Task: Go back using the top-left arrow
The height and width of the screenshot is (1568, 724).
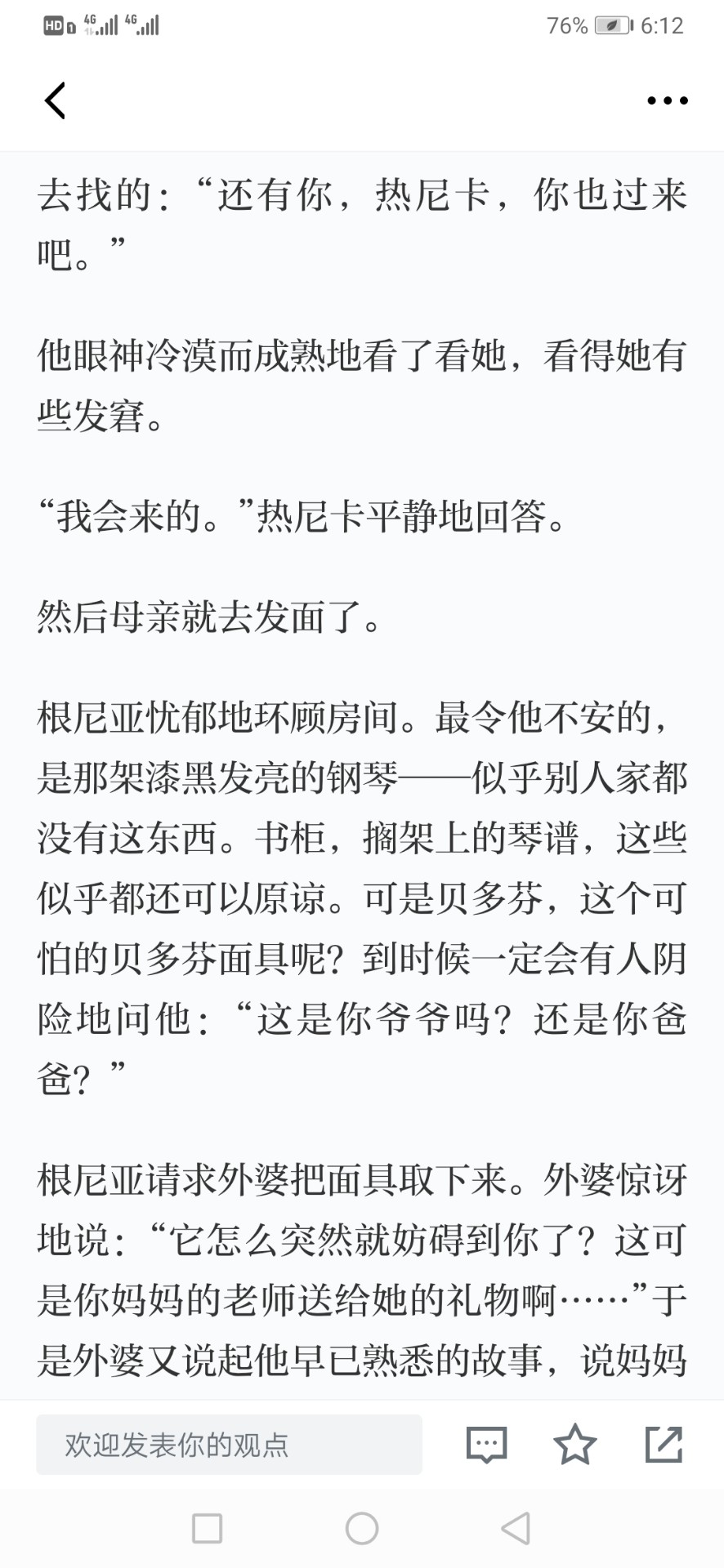Action: (55, 100)
